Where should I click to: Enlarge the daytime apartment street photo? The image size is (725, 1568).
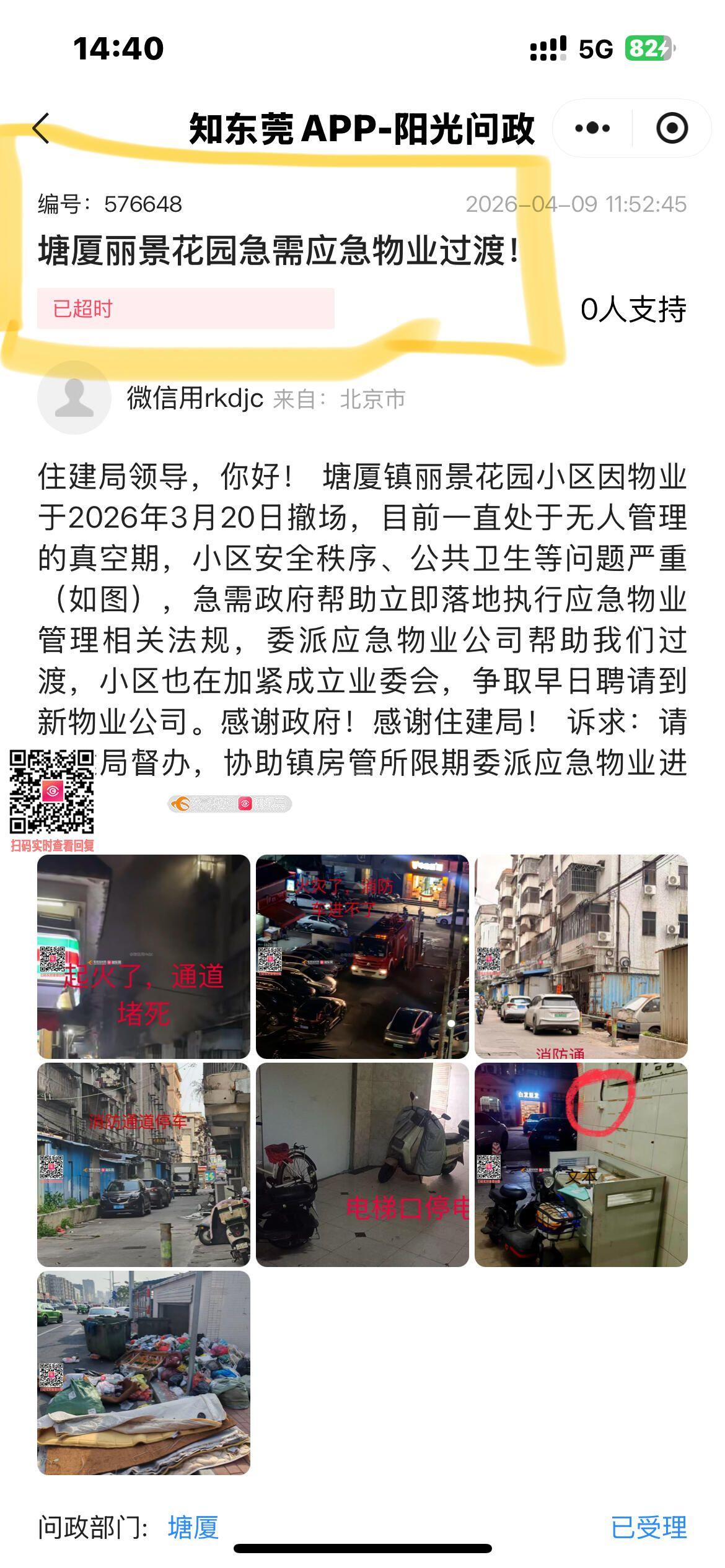point(581,956)
